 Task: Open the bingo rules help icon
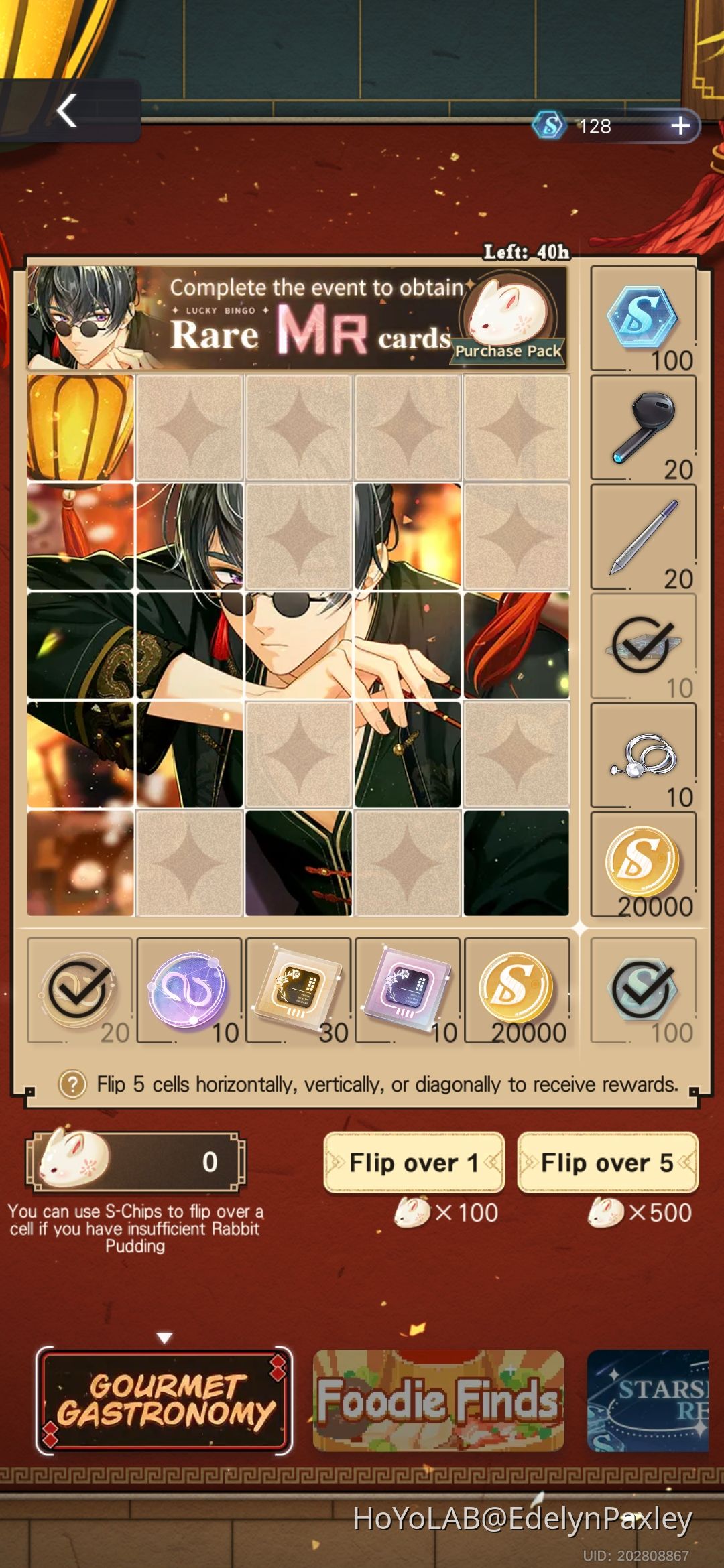[x=72, y=1084]
